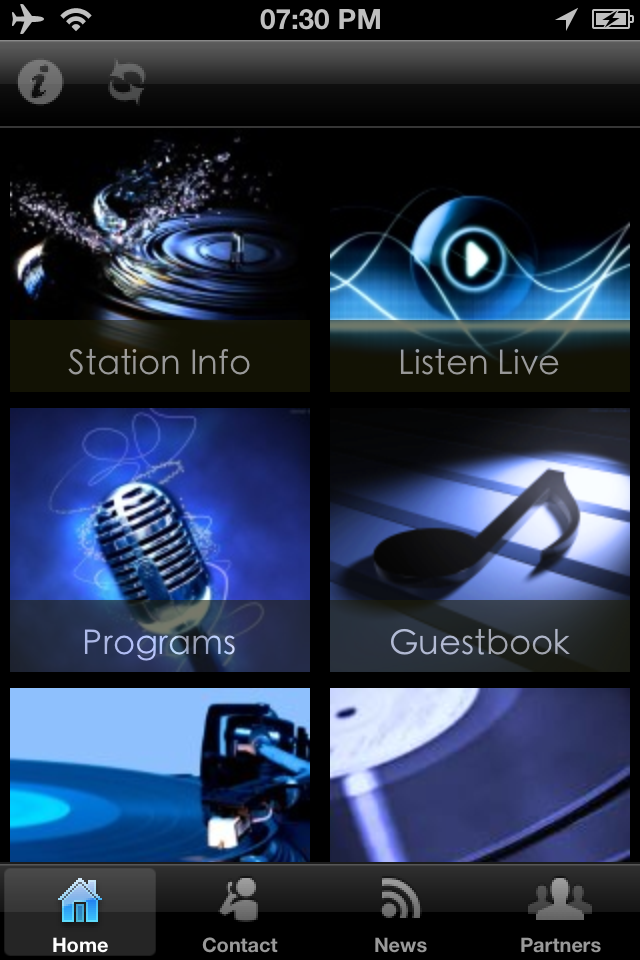The image size is (640, 960).
Task: Open the Guestbook tile
Action: (480, 540)
